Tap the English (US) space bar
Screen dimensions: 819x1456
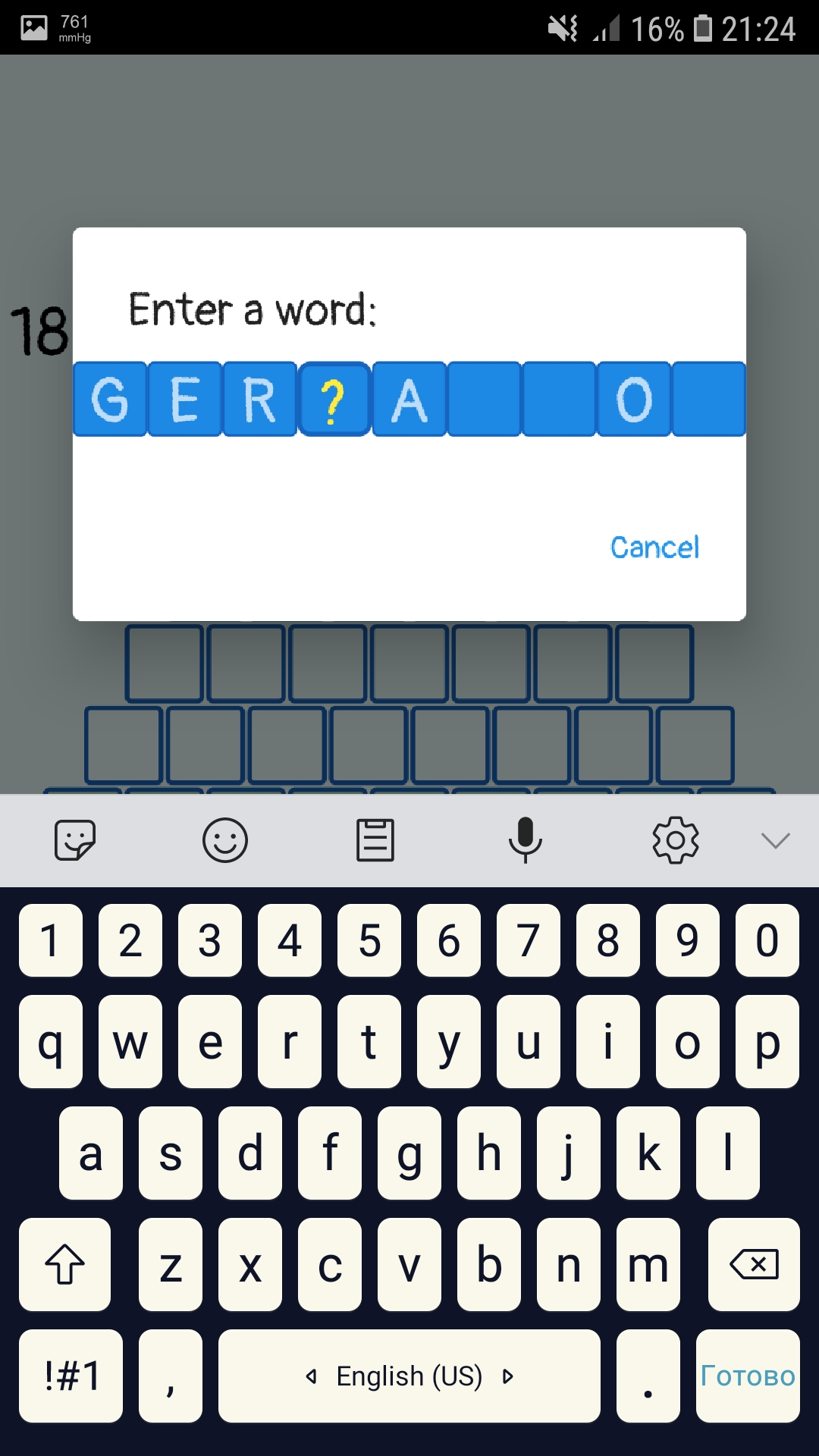[x=409, y=1376]
